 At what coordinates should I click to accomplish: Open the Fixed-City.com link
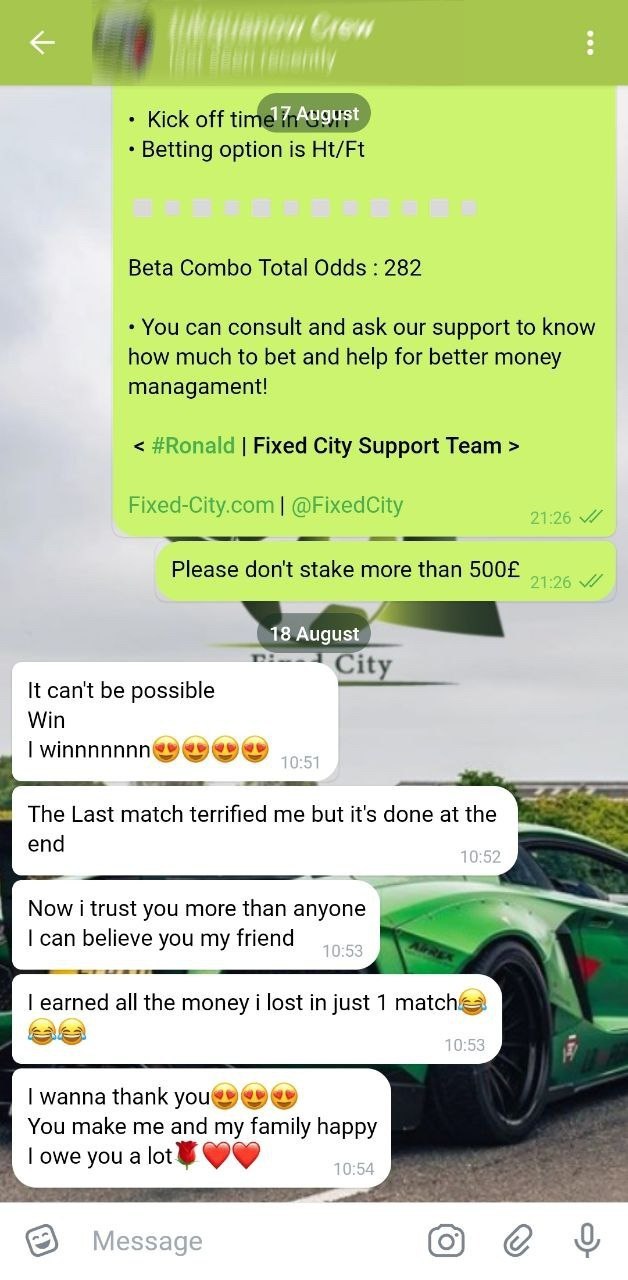(x=200, y=505)
